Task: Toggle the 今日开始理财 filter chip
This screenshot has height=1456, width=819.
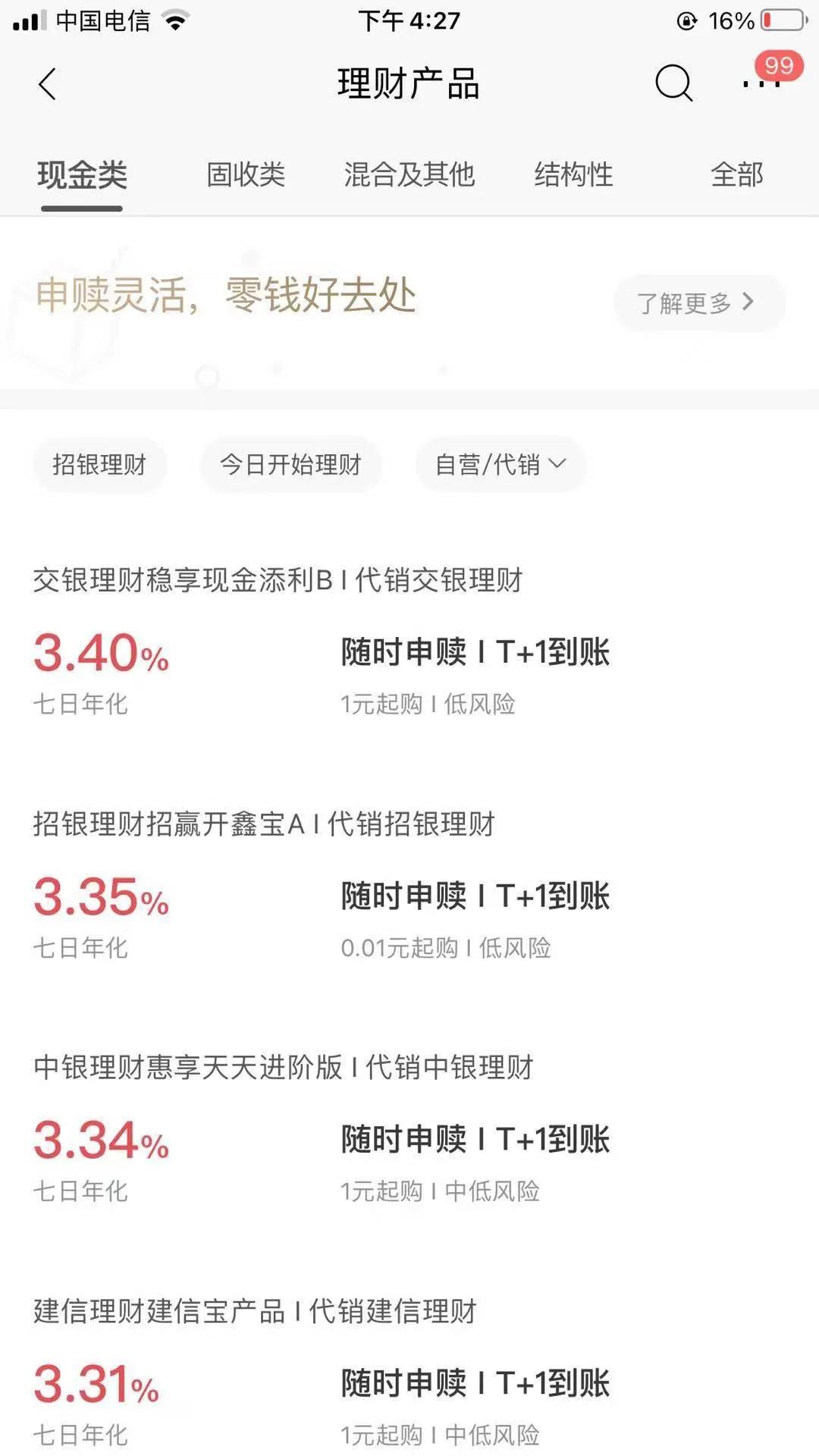Action: (x=290, y=465)
